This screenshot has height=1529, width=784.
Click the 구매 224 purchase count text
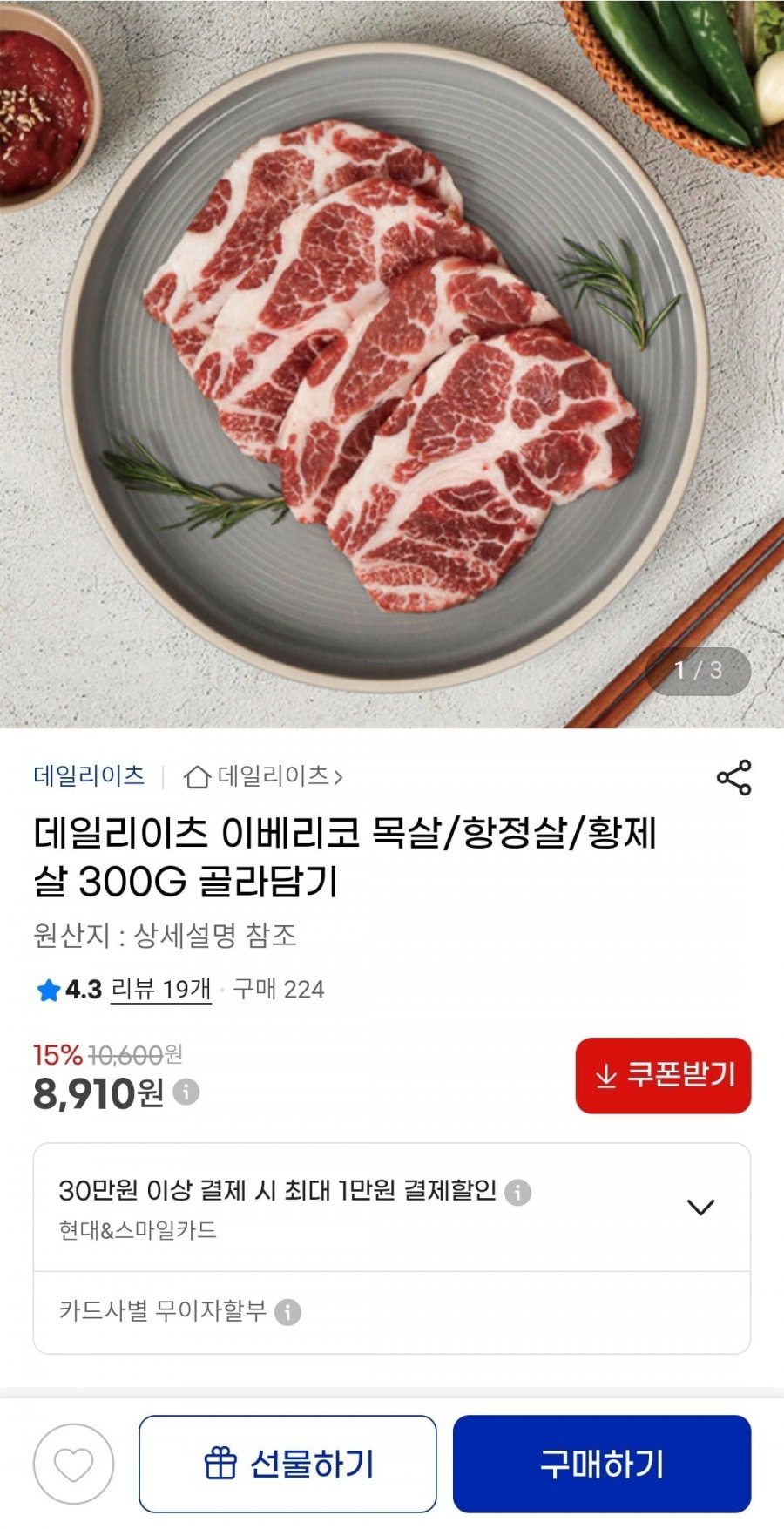pos(279,991)
